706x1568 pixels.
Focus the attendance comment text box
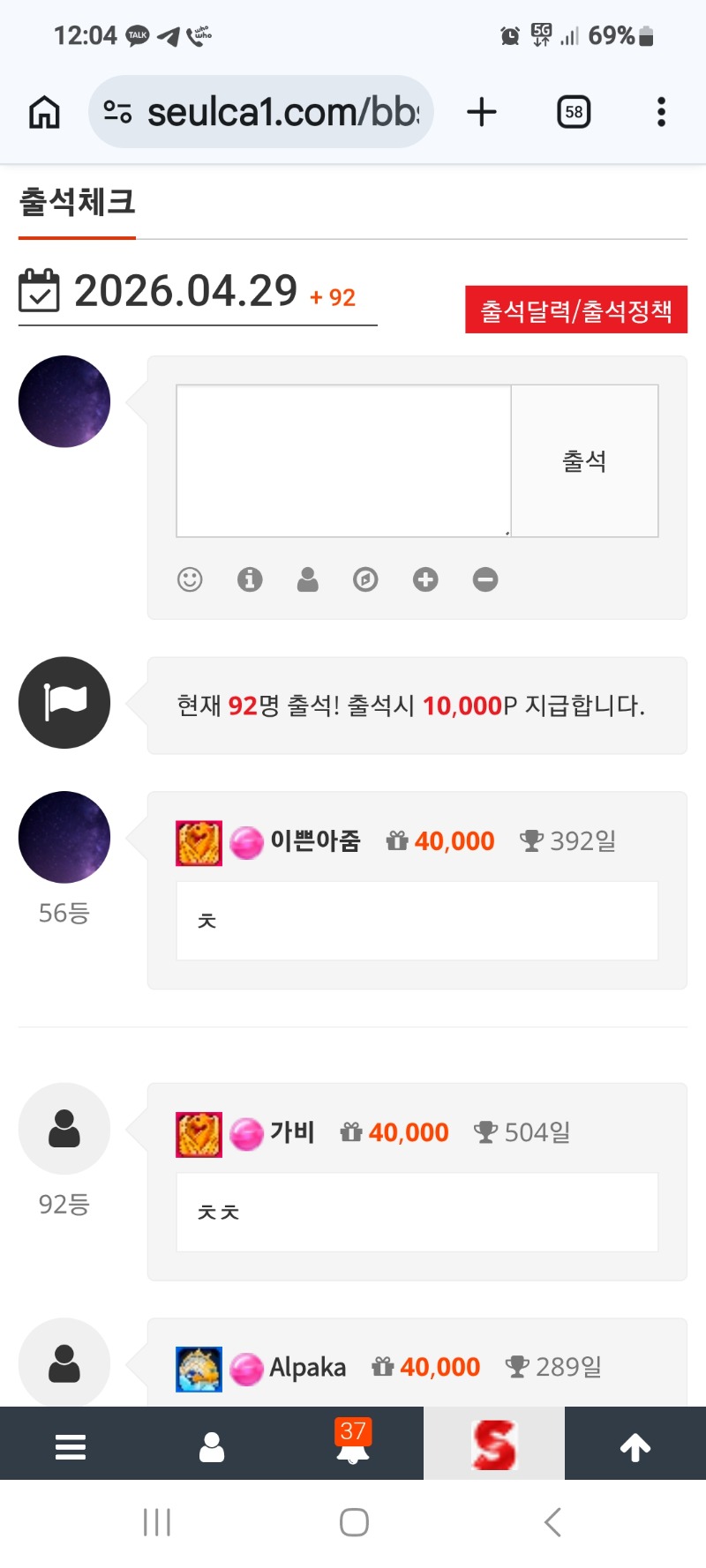pyautogui.click(x=343, y=460)
